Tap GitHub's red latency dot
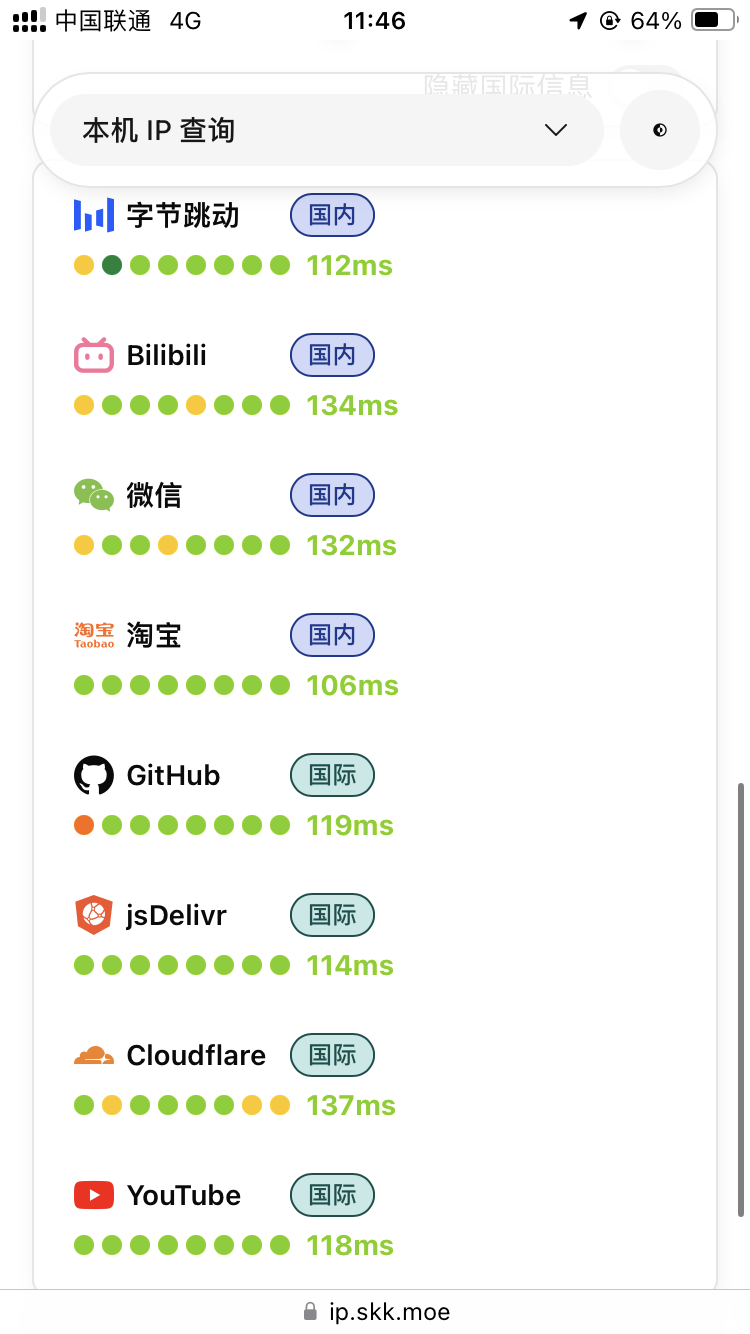Viewport: 750px width, 1334px height. (83, 825)
